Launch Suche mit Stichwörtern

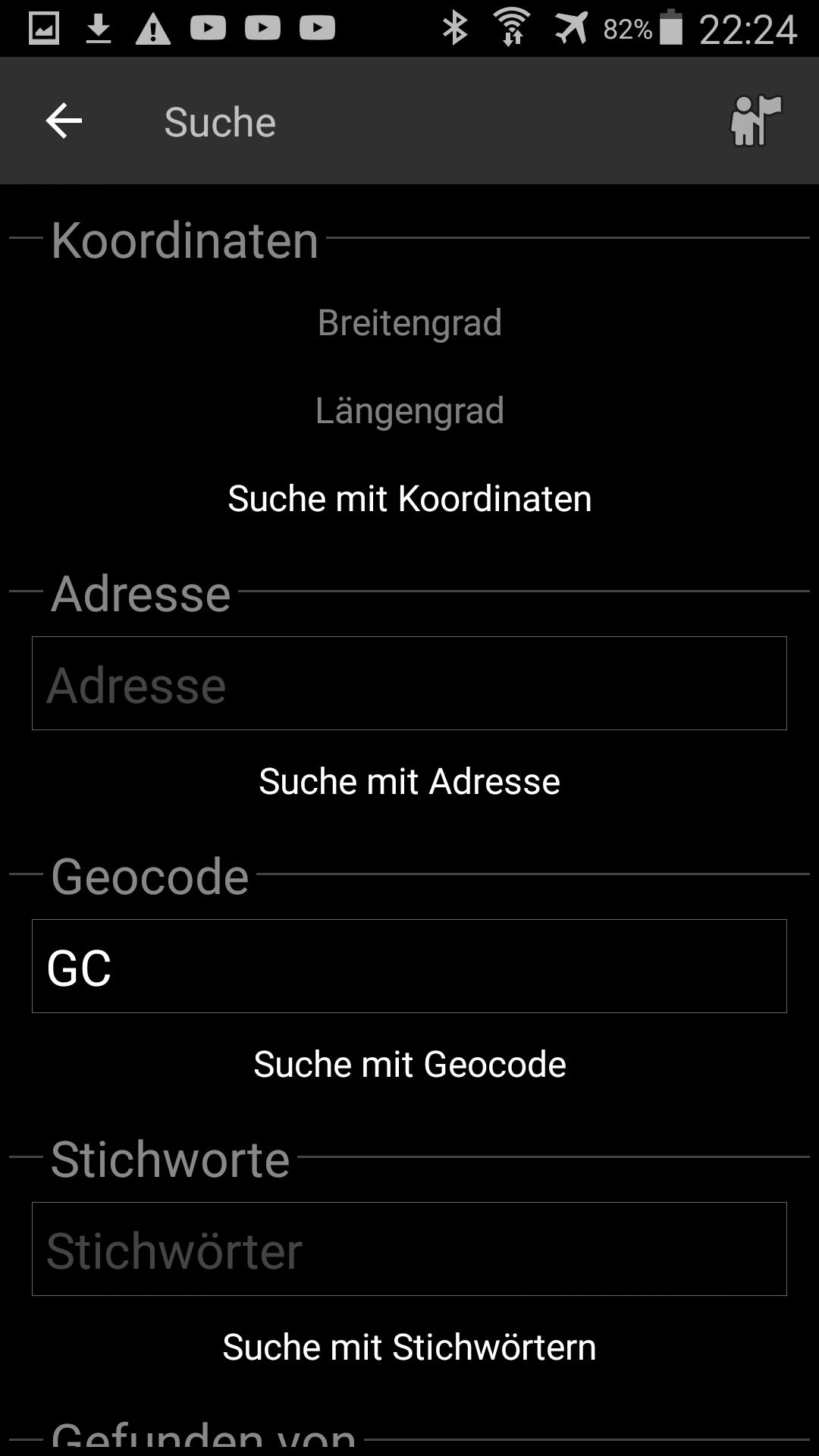409,1347
